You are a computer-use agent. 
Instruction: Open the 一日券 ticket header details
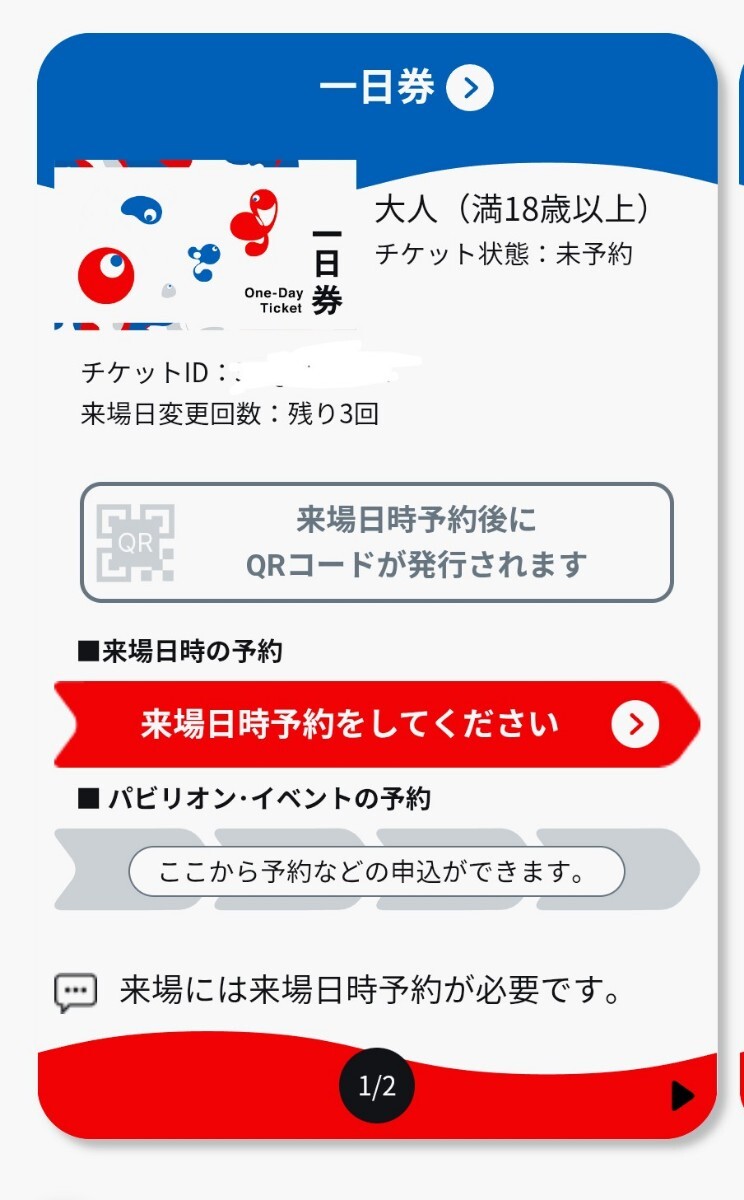pos(470,89)
